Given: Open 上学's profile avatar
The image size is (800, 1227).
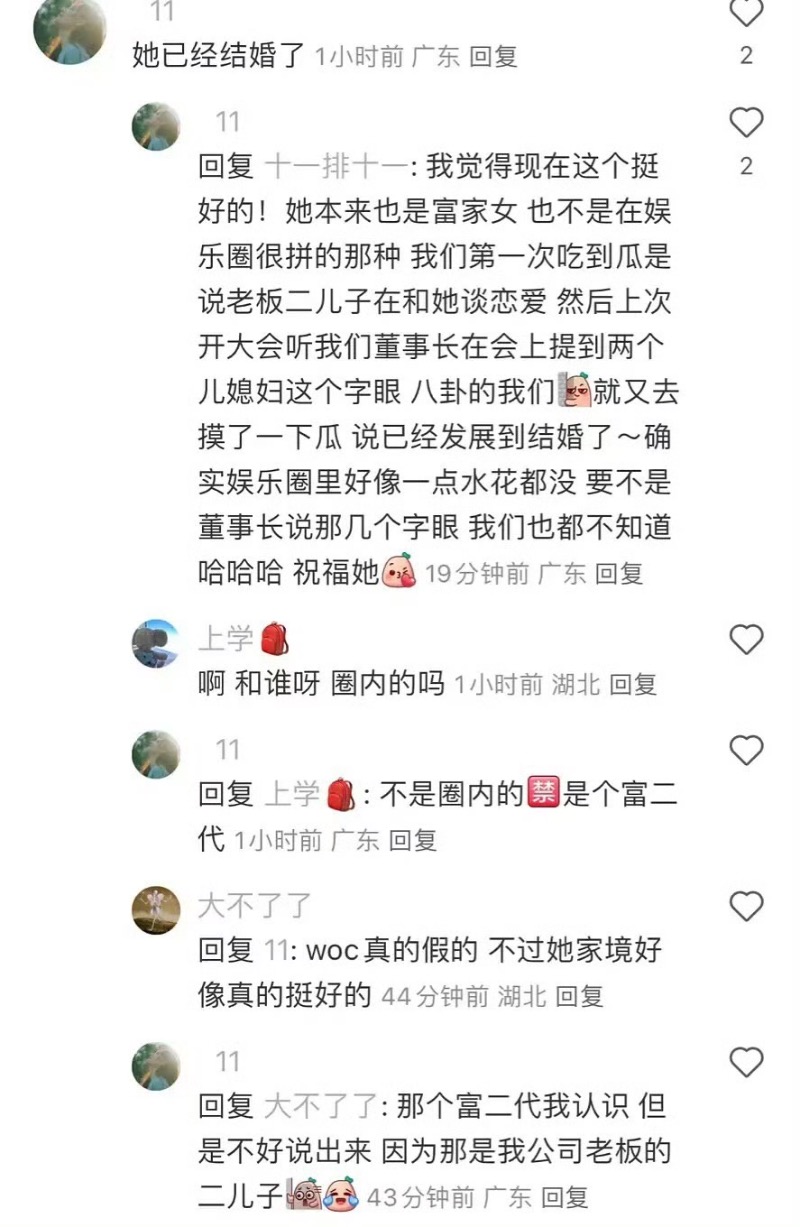Looking at the screenshot, I should pyautogui.click(x=156, y=643).
